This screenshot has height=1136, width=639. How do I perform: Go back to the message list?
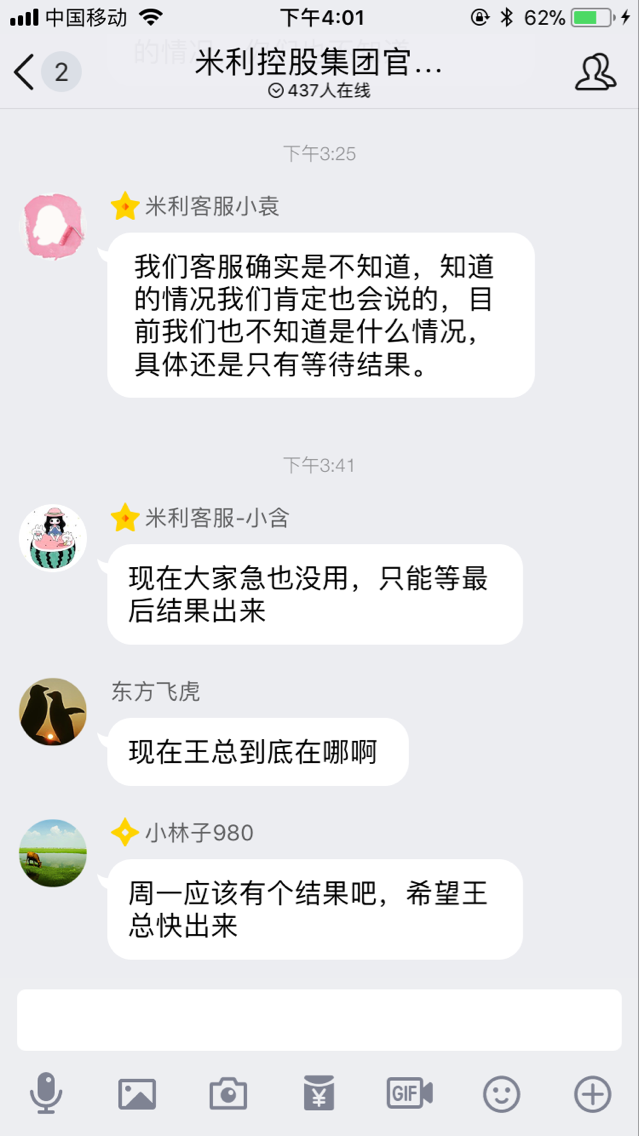point(25,73)
